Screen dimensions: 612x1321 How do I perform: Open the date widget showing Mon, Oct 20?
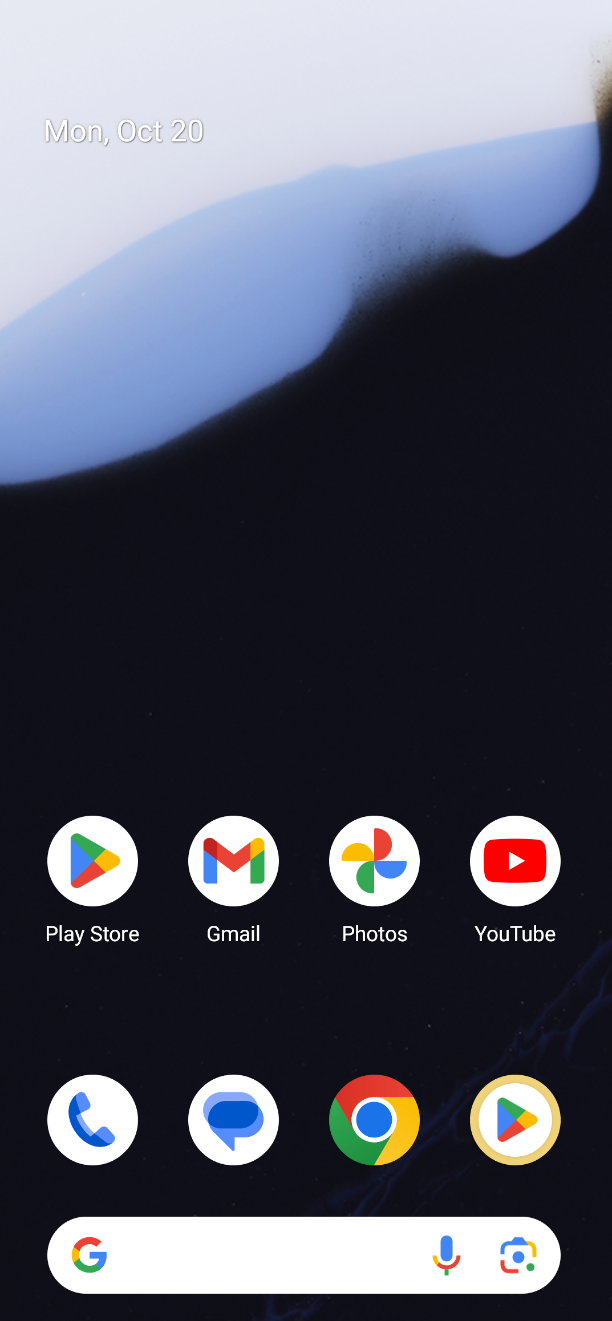point(124,131)
